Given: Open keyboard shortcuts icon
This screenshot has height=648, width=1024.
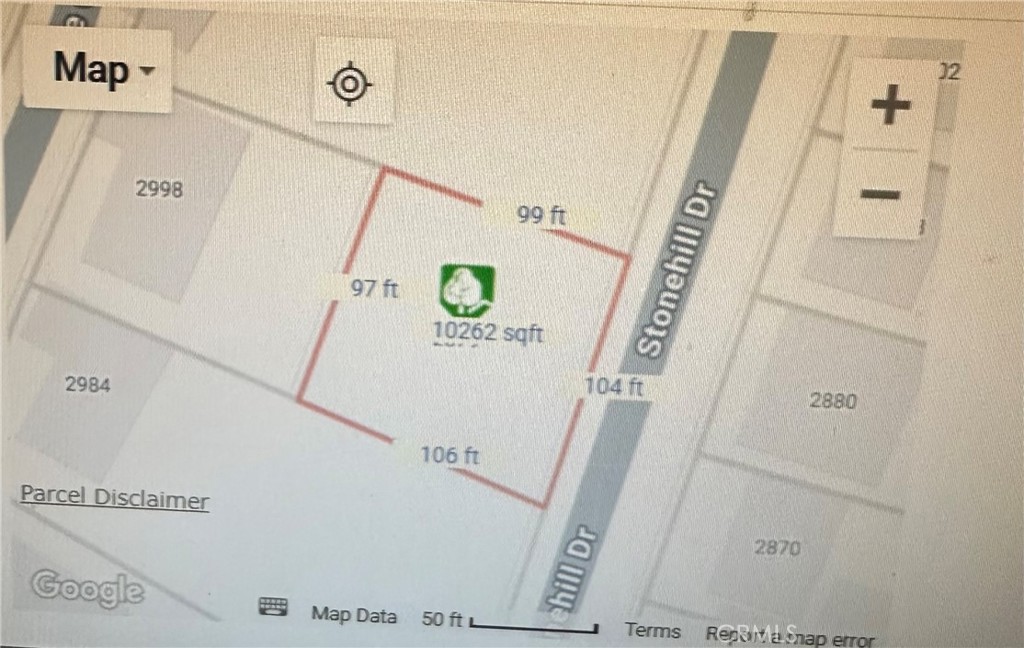Looking at the screenshot, I should tap(273, 607).
